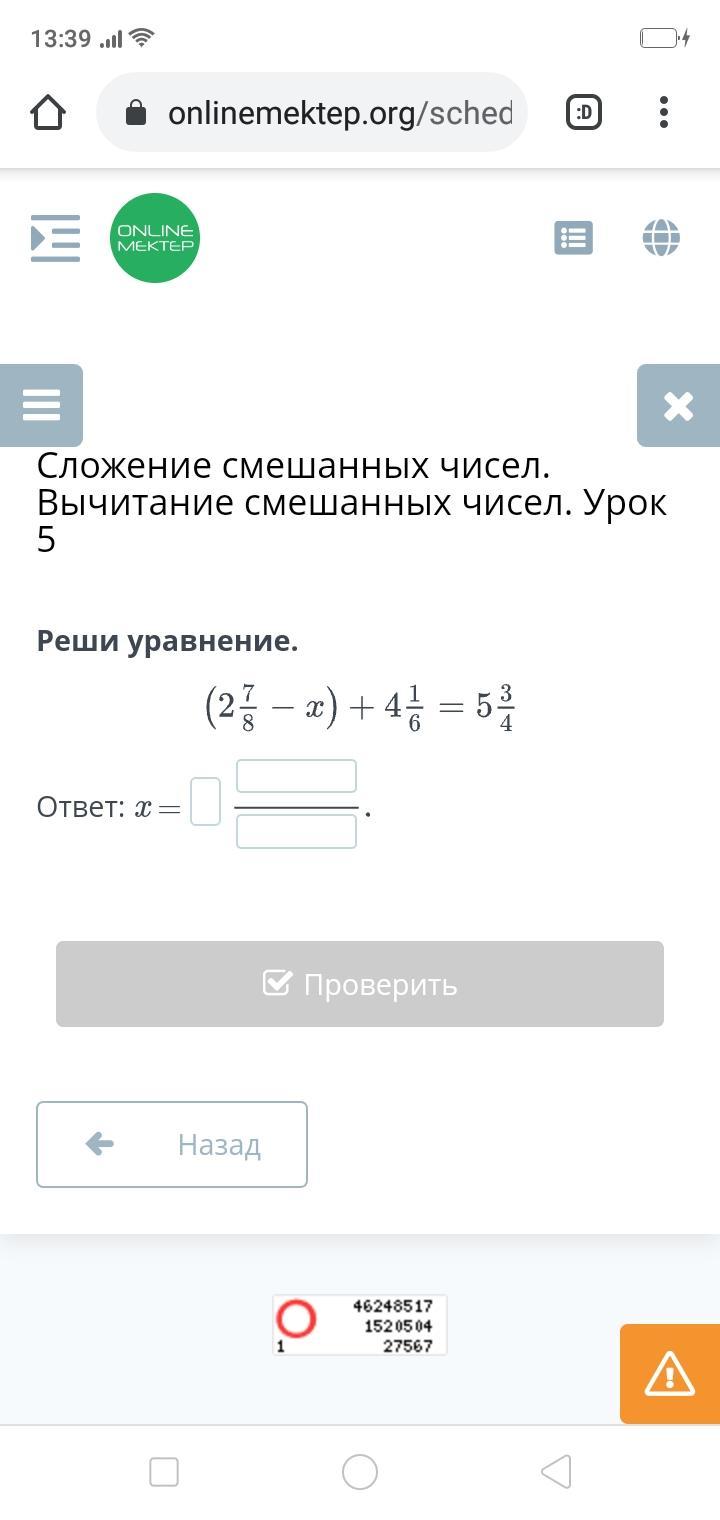
Task: Open recent apps from the navigation bar
Action: click(x=164, y=1472)
